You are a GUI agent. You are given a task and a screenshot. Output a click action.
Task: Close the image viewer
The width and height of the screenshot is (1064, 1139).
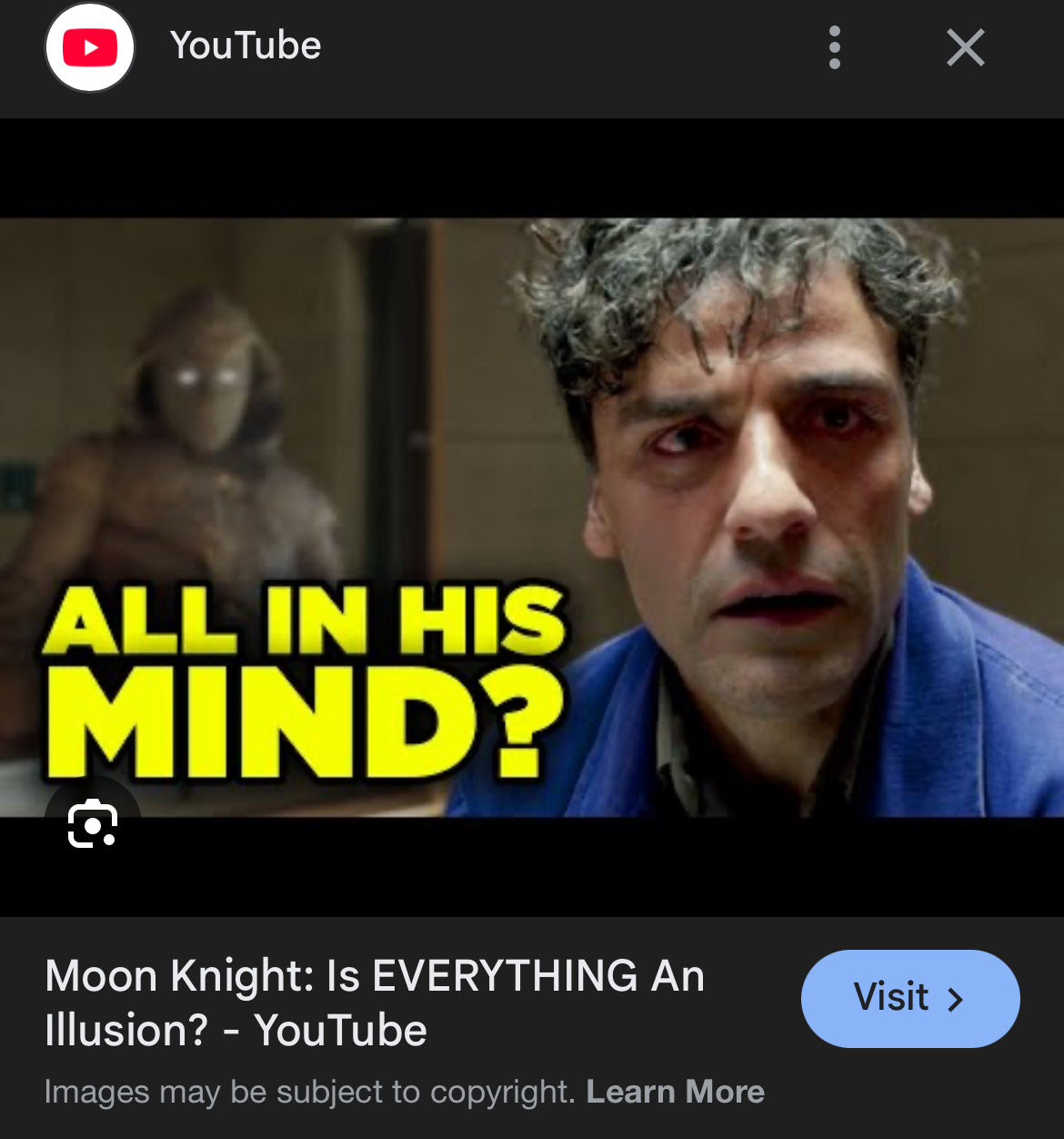[965, 47]
